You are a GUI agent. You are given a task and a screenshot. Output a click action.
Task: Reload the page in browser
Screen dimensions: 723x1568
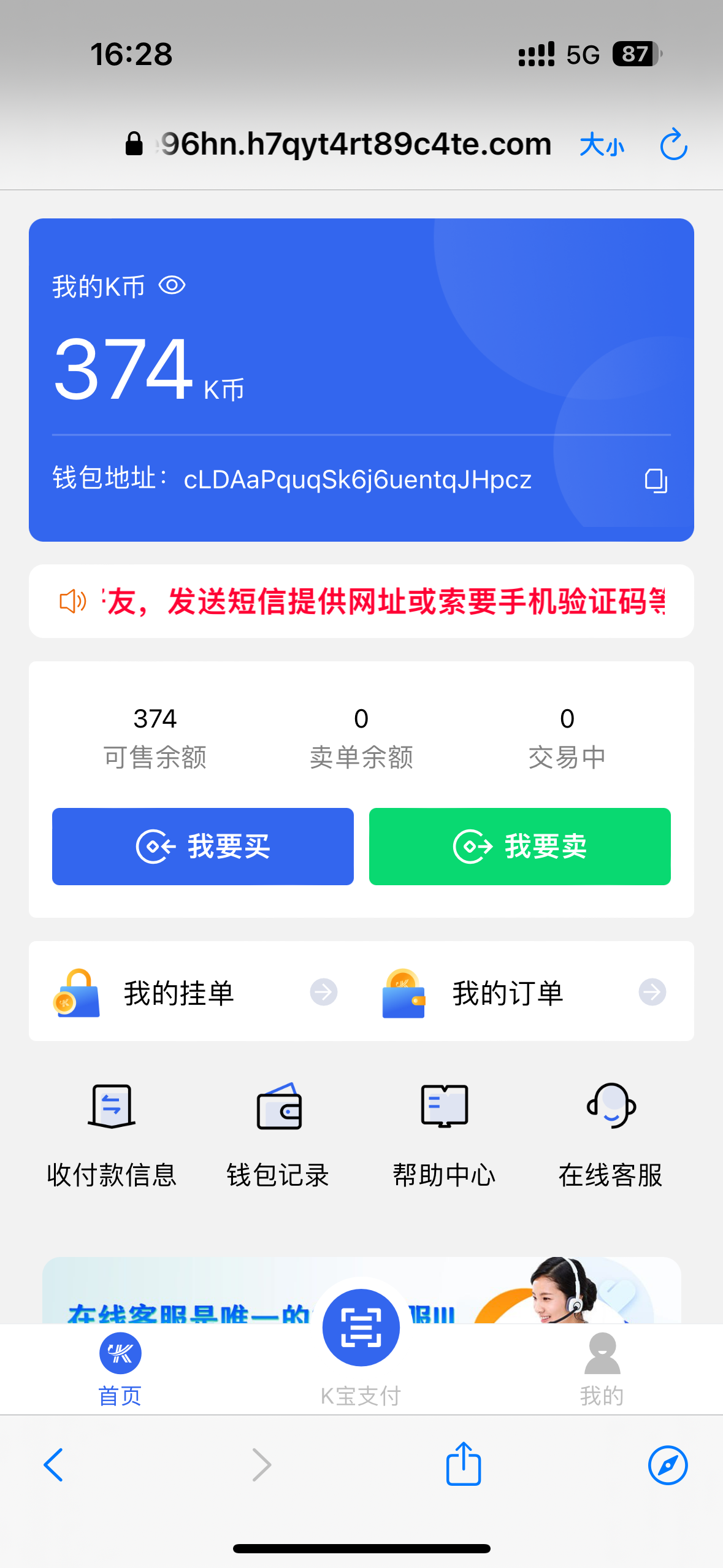click(673, 145)
